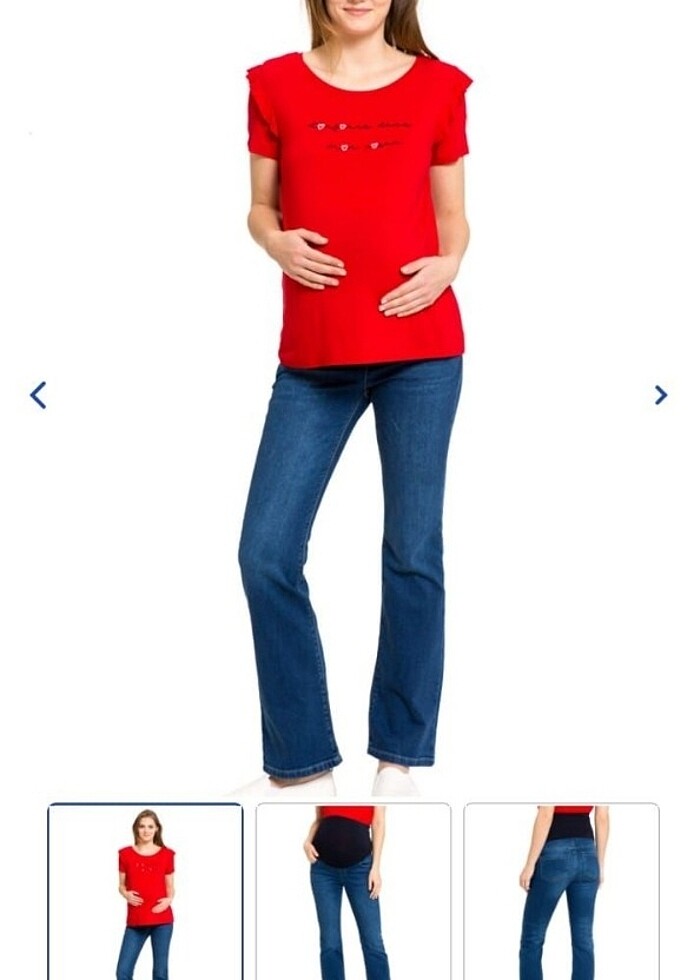The image size is (700, 980).
Task: Open the back view jeans thumbnail
Action: point(561,892)
